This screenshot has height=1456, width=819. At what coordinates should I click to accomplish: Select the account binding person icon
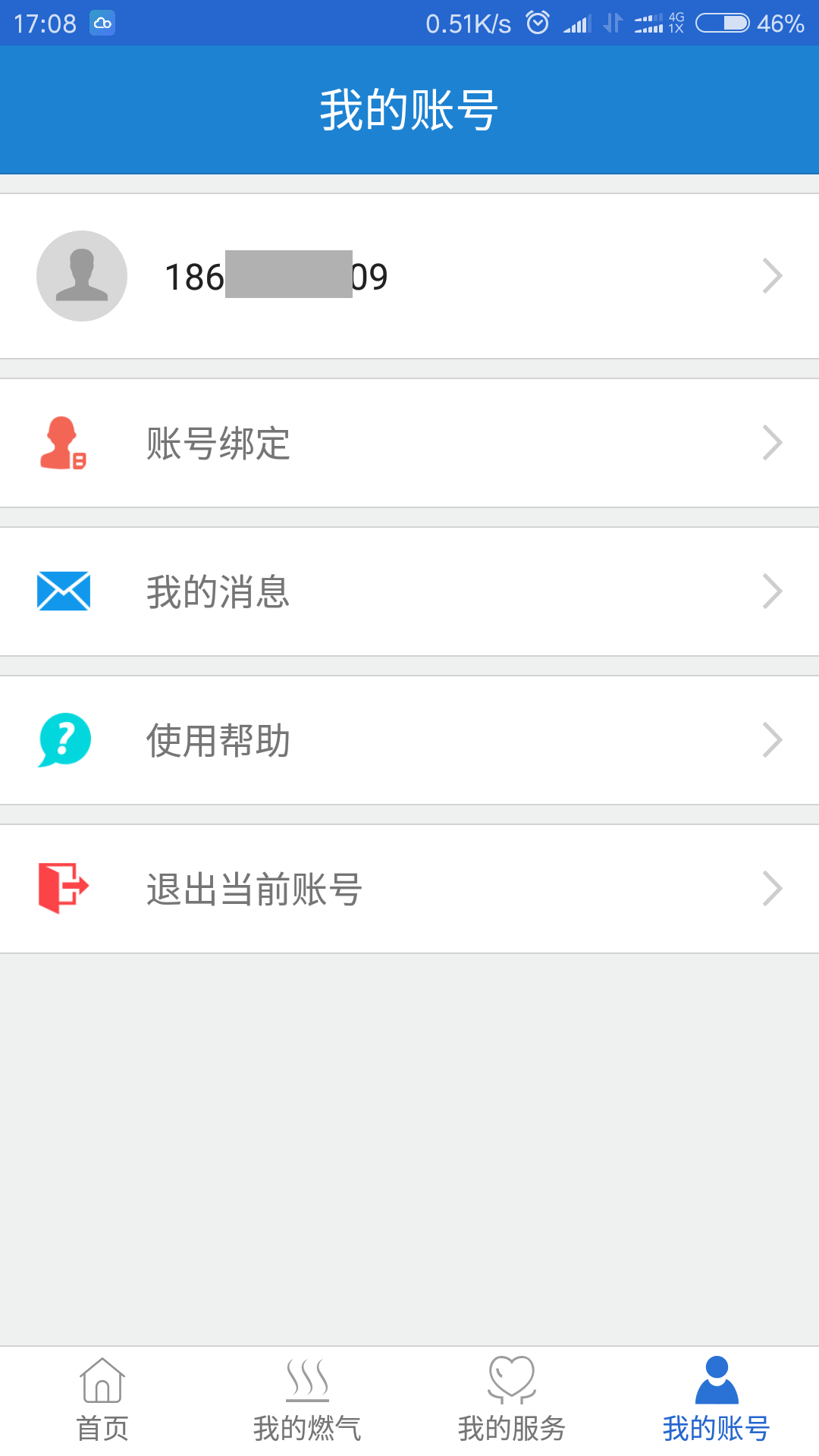coord(63,442)
